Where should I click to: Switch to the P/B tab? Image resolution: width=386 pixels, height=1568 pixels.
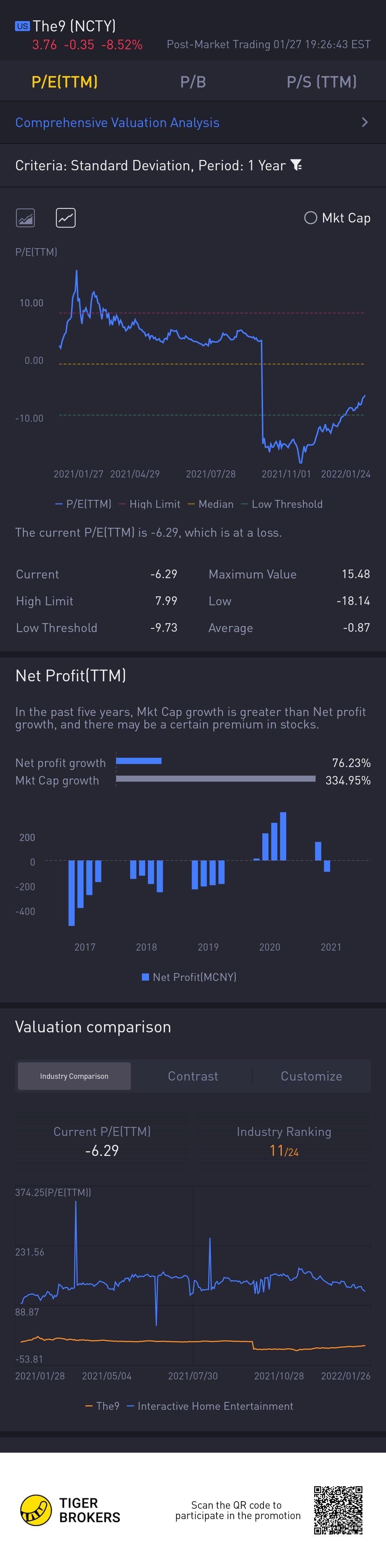(193, 81)
